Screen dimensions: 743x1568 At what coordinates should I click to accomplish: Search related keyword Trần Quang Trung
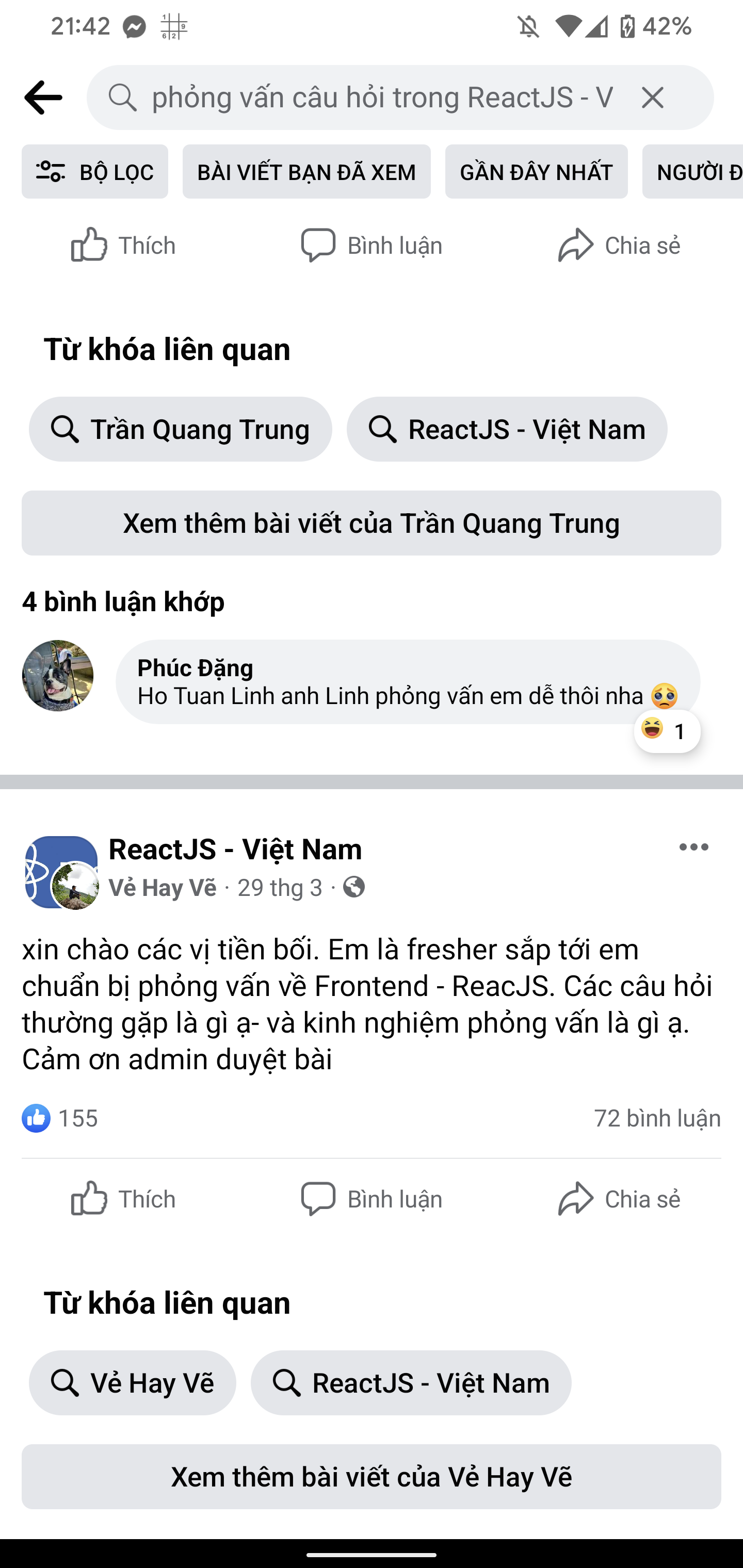180,429
